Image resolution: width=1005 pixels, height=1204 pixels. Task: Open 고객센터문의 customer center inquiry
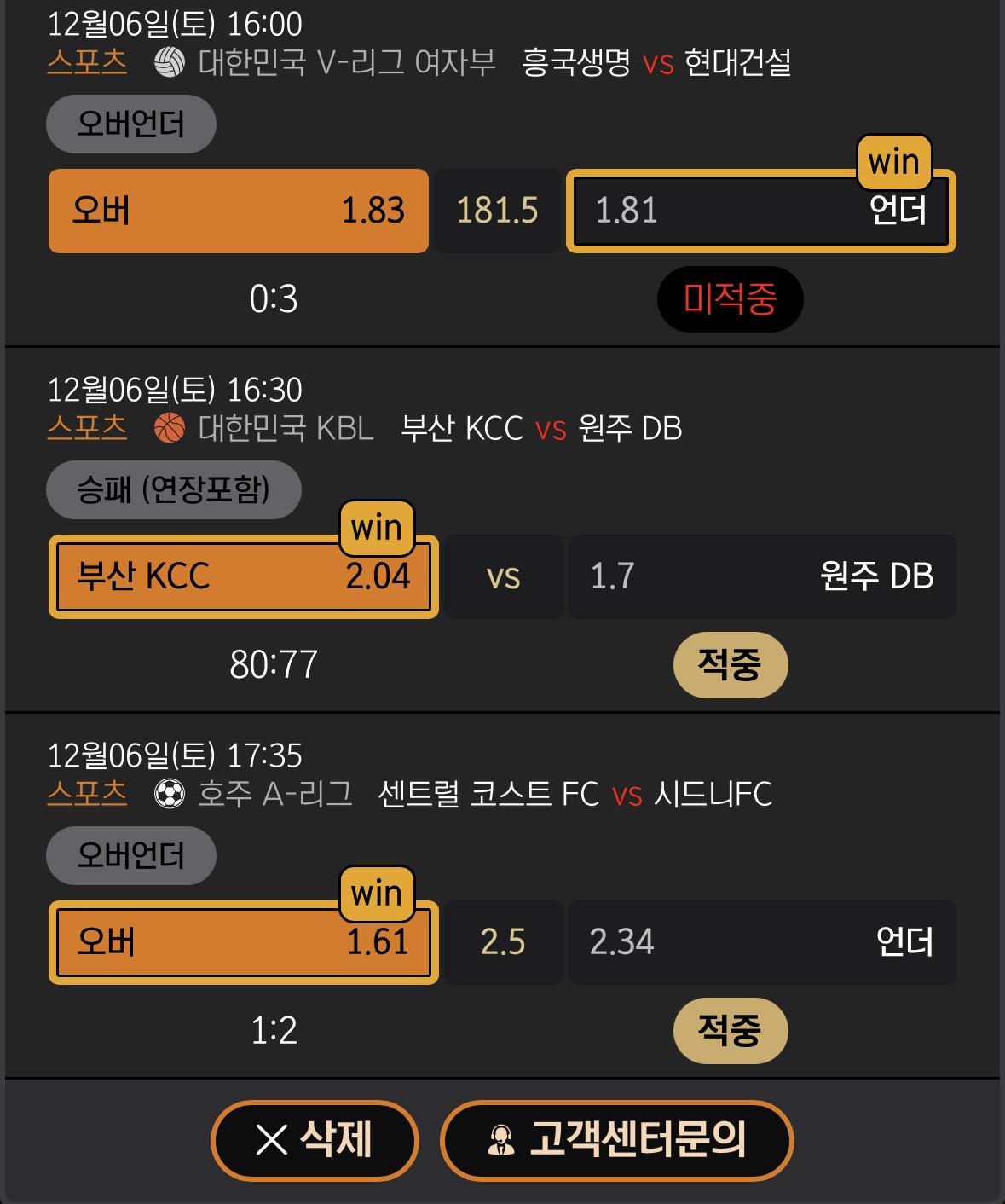pyautogui.click(x=616, y=1140)
